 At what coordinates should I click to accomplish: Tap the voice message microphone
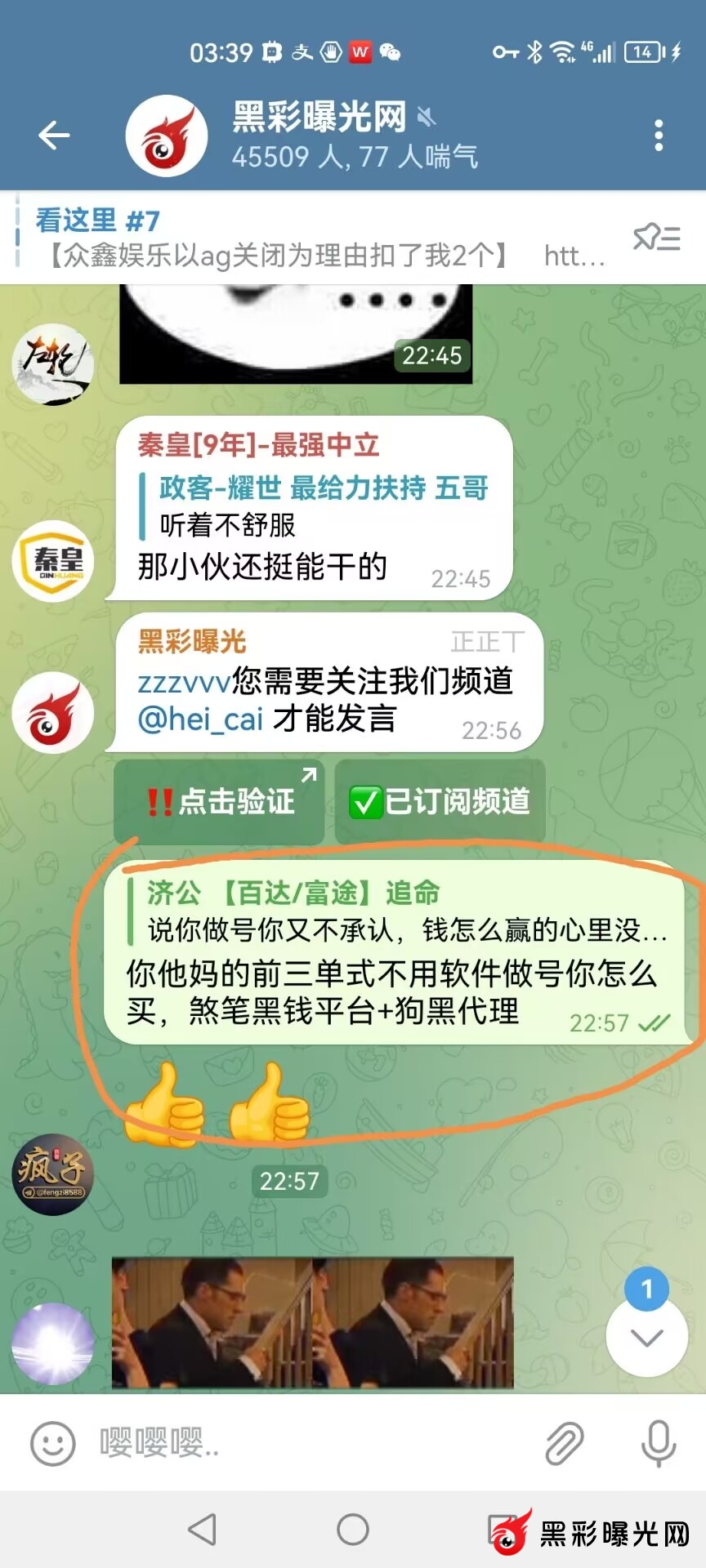(x=658, y=1443)
